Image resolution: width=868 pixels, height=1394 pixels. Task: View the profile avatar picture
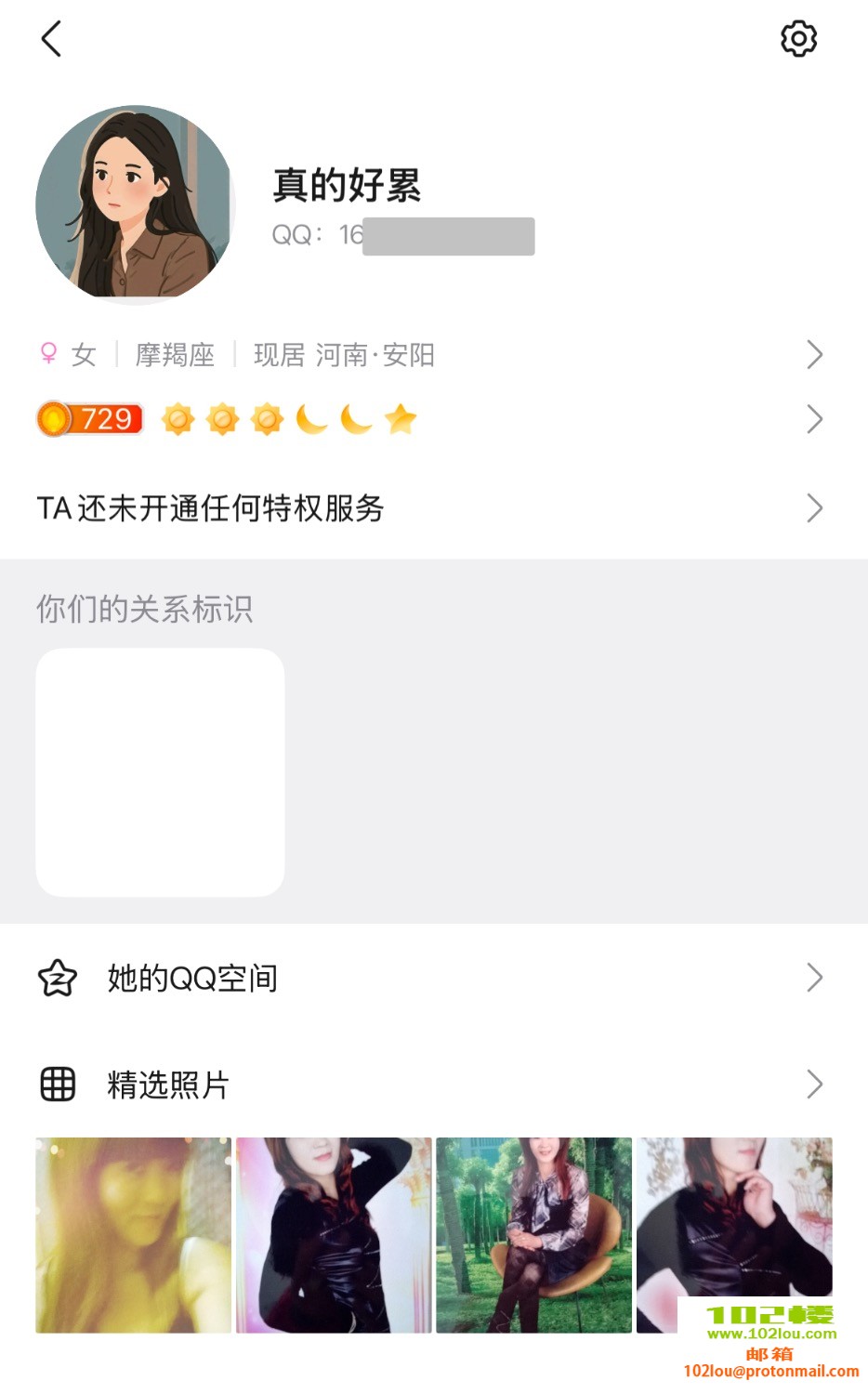click(x=135, y=204)
